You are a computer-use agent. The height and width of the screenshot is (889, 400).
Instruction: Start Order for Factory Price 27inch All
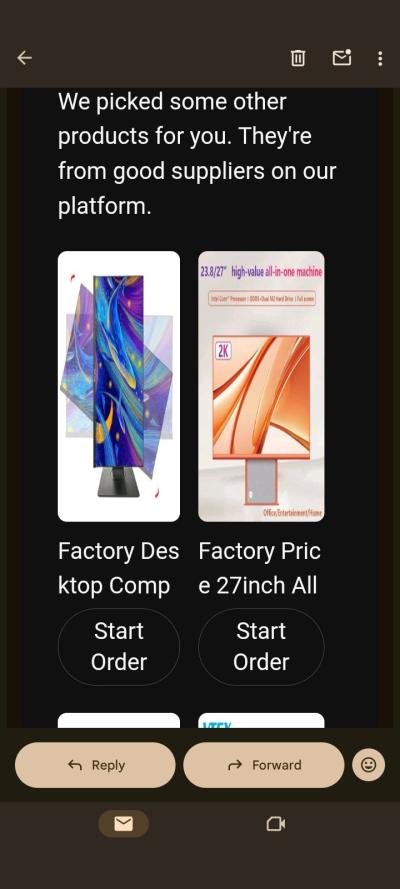click(261, 646)
